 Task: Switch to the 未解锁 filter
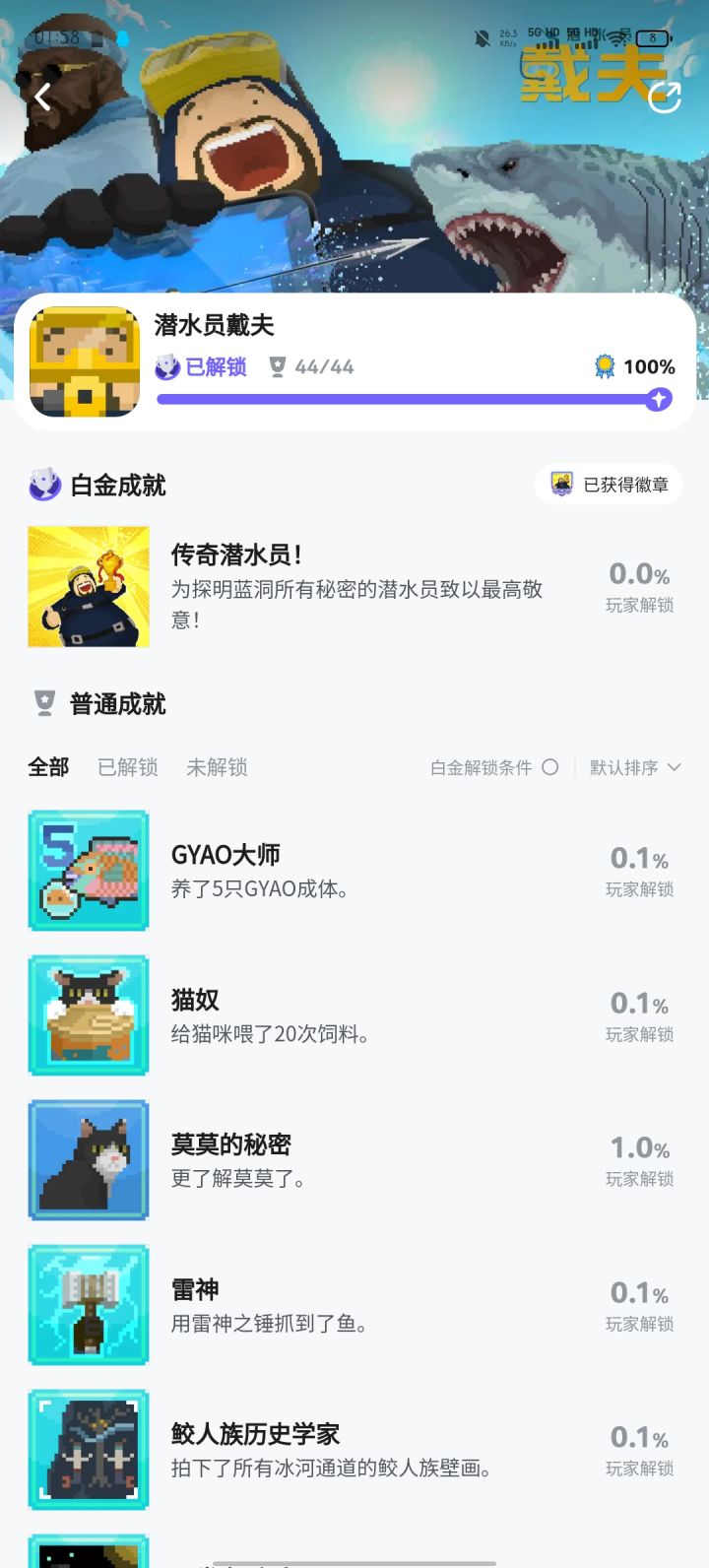(214, 767)
